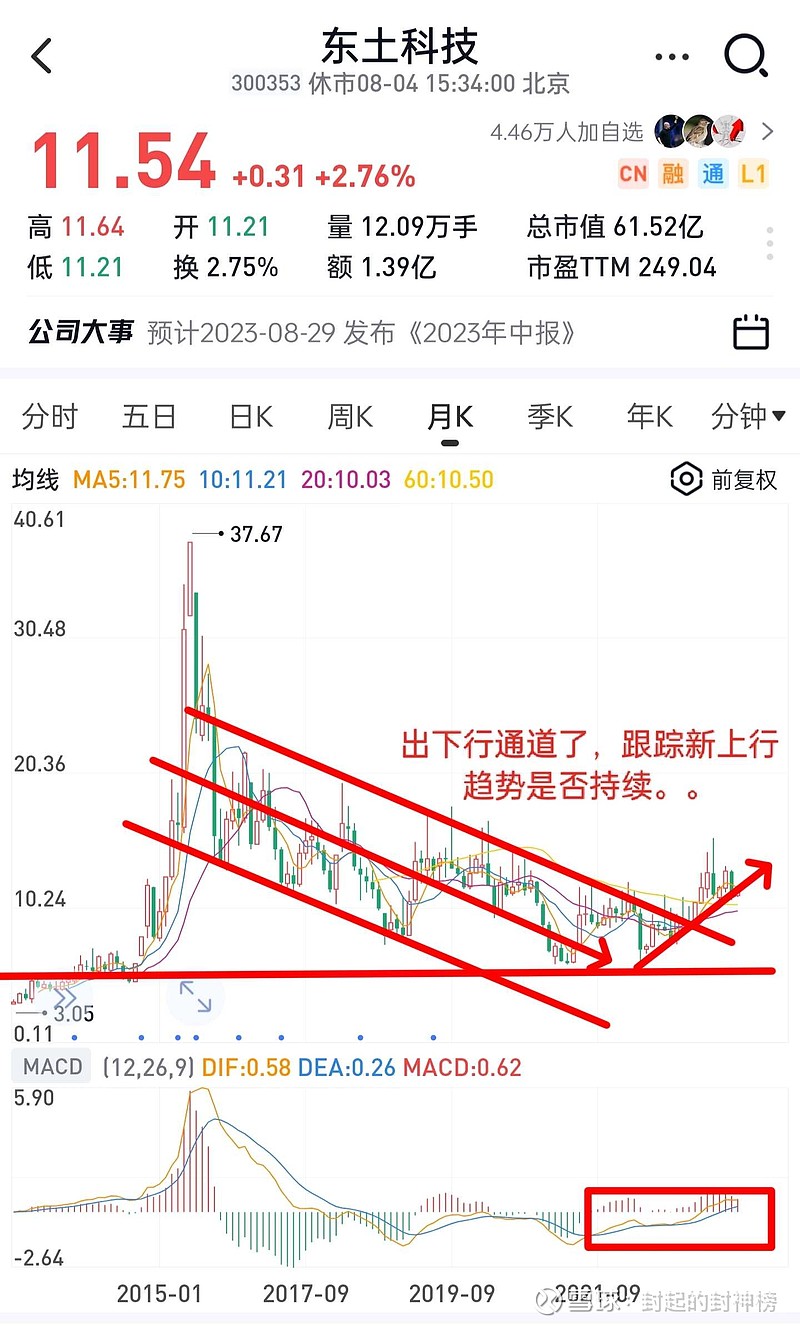Select the 月K chart tab
This screenshot has height=1326, width=800.
(450, 416)
